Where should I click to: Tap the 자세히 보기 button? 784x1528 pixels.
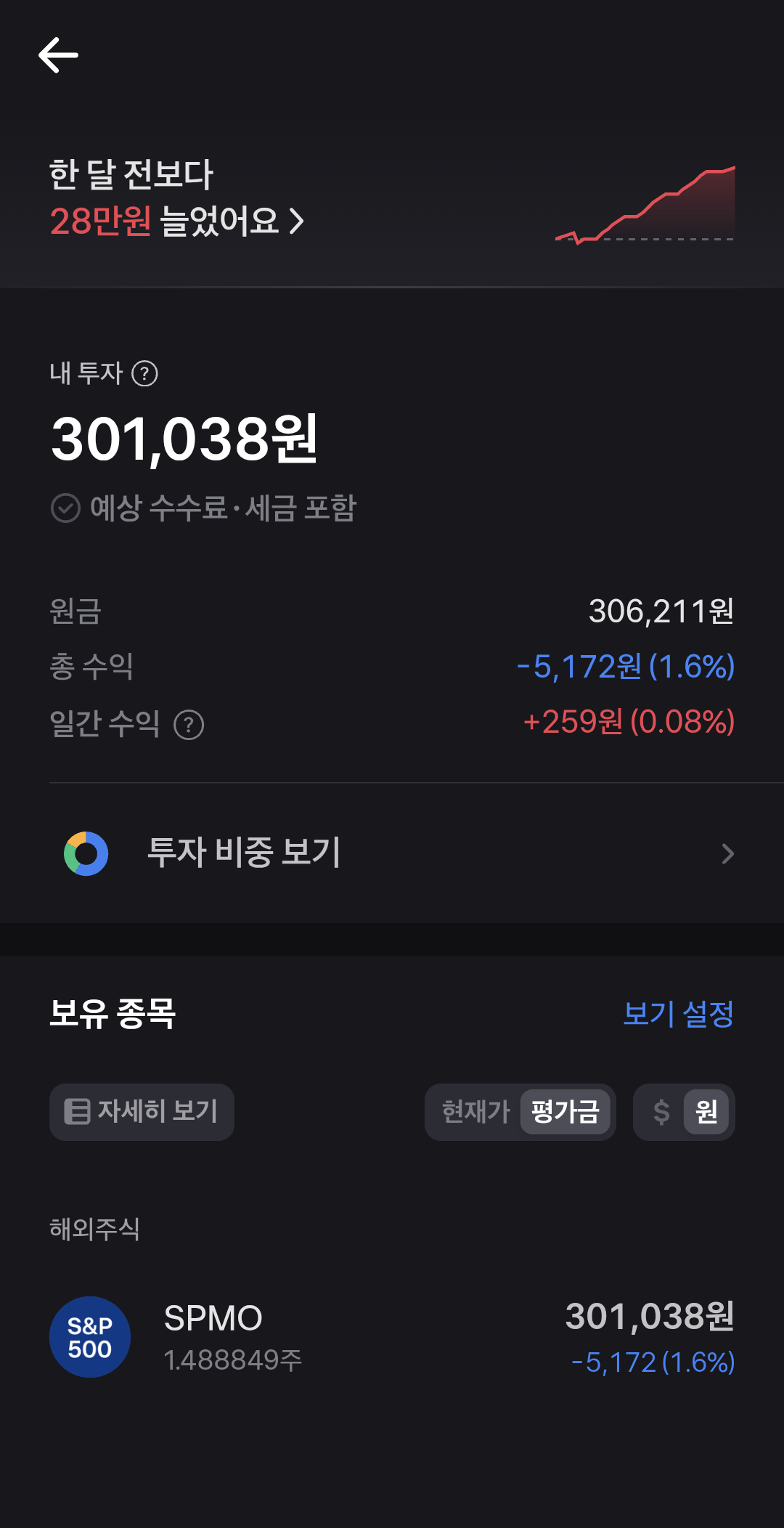(x=142, y=1112)
